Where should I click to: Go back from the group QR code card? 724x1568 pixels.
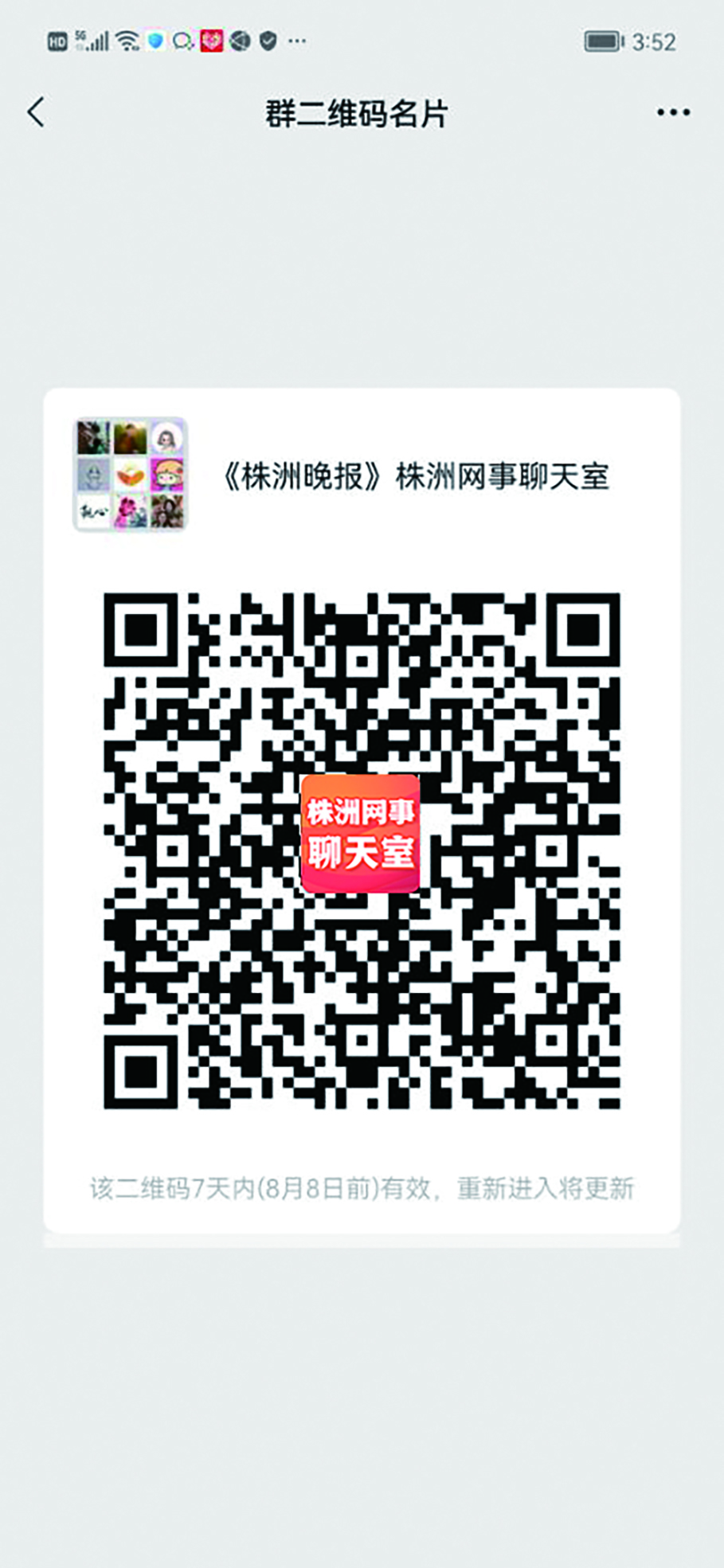36,112
